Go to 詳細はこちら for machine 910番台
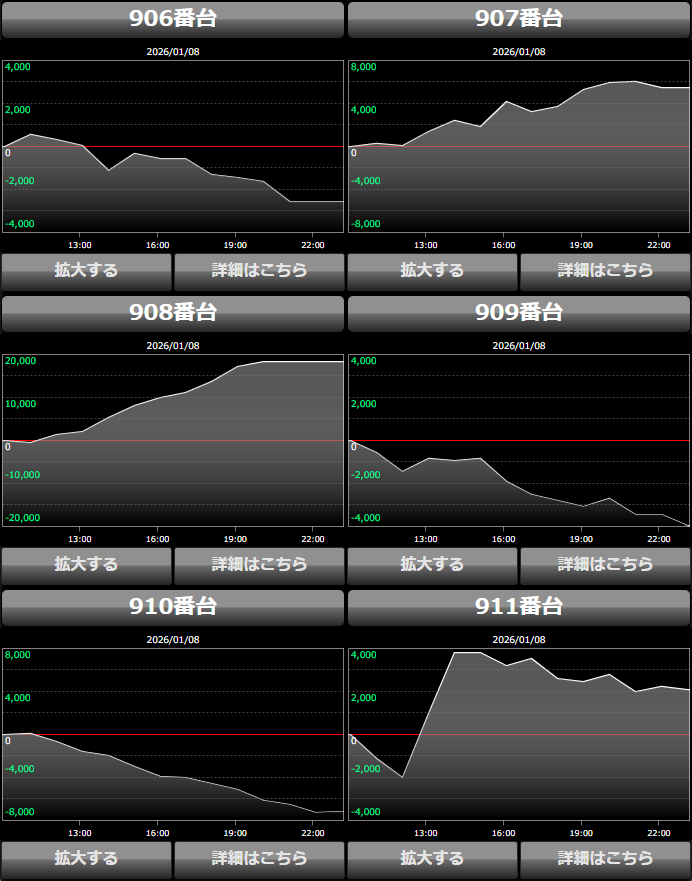Viewport: 692px width, 881px height. tap(259, 858)
